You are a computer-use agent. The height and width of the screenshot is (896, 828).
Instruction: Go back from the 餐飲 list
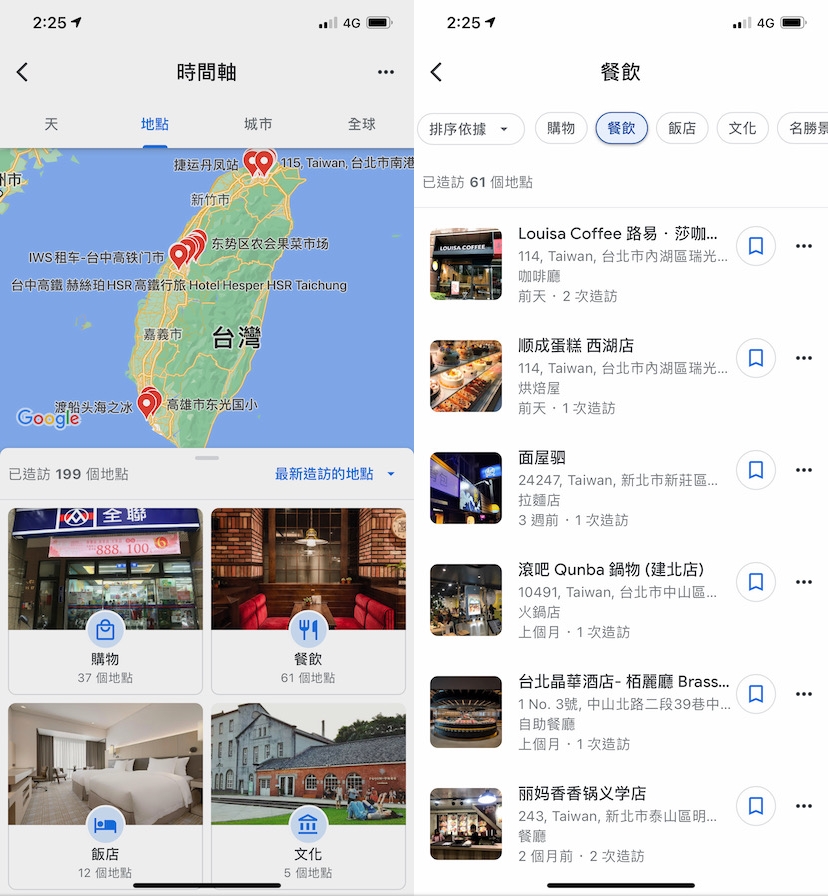coord(436,72)
